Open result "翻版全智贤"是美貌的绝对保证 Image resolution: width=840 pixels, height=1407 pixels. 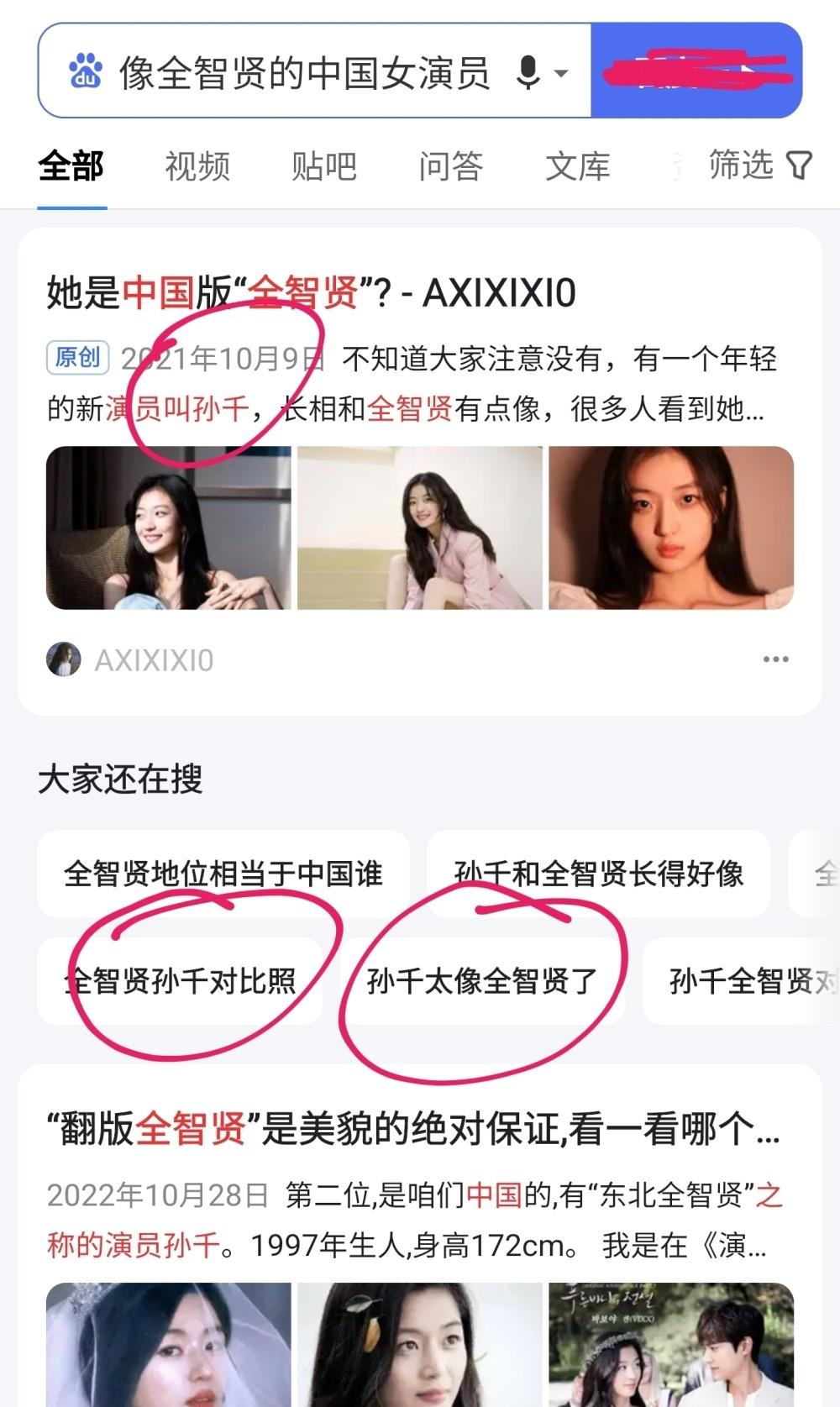[x=412, y=1128]
